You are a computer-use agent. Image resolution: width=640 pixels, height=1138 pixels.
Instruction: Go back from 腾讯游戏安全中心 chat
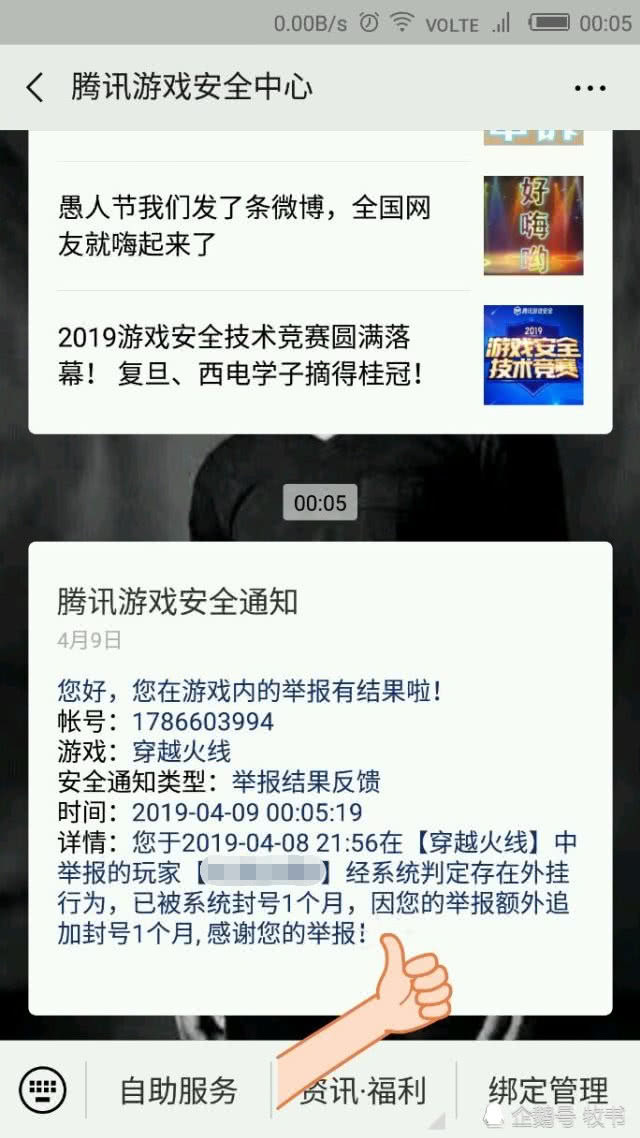pyautogui.click(x=35, y=87)
